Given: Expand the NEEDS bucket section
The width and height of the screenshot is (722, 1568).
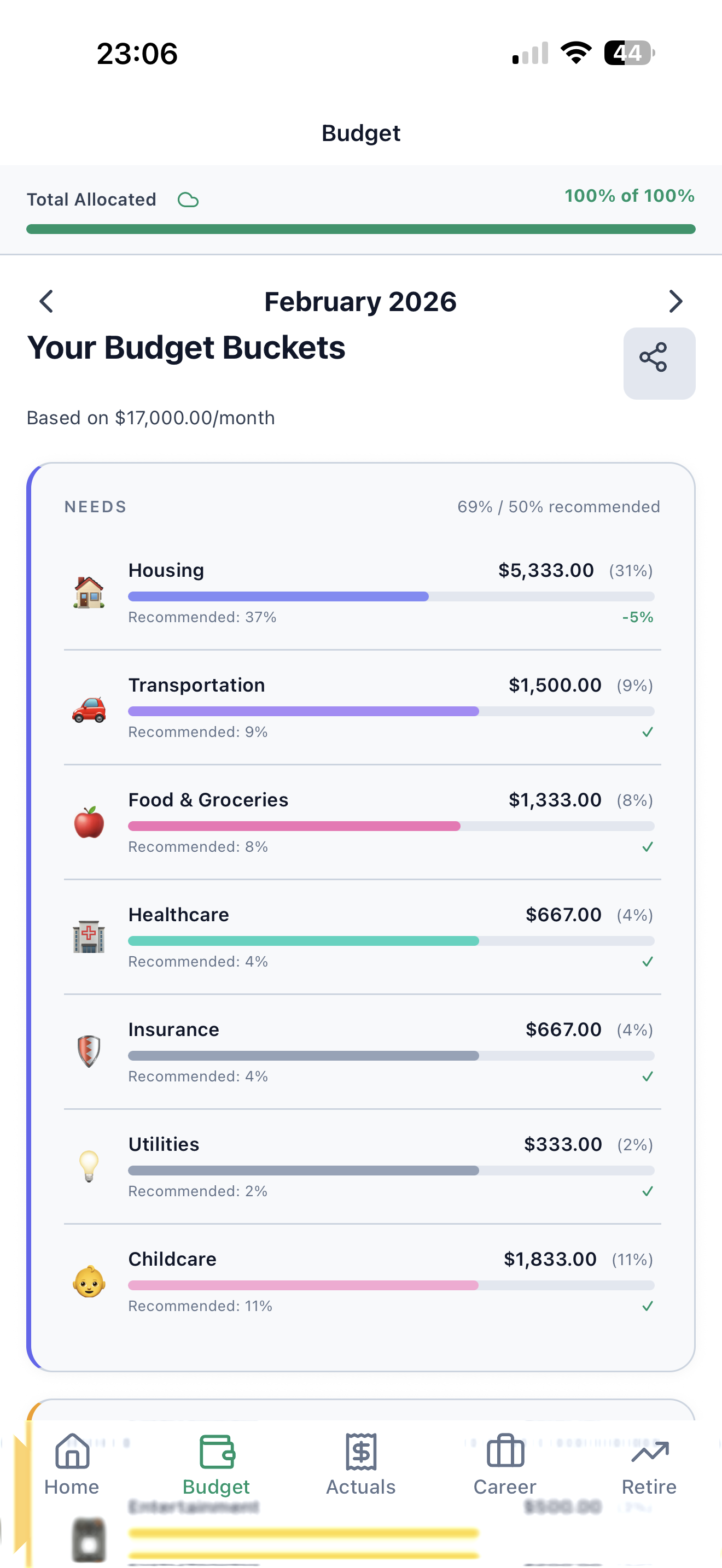Looking at the screenshot, I should pos(96,506).
